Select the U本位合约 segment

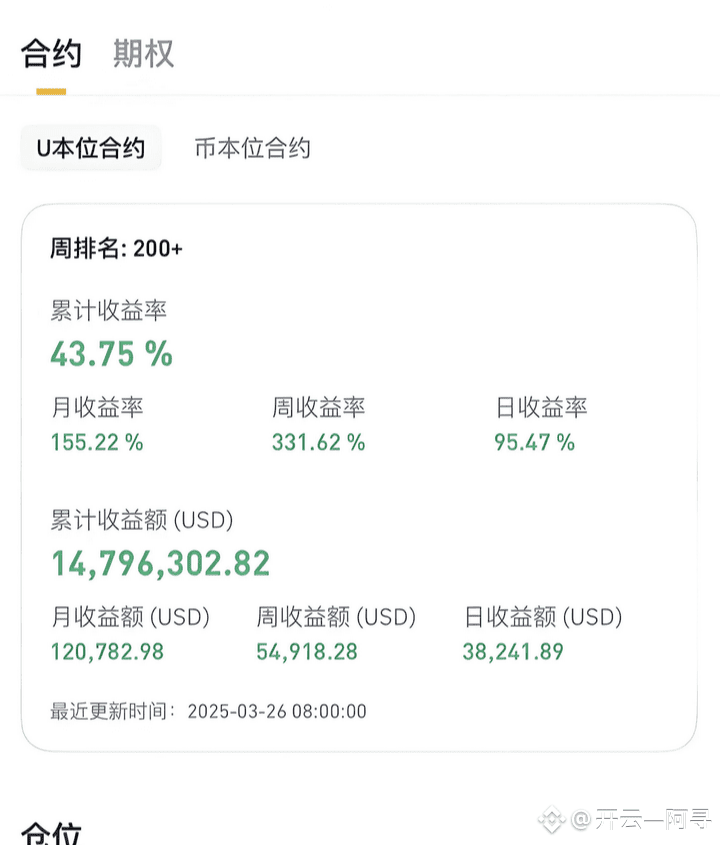[x=91, y=149]
